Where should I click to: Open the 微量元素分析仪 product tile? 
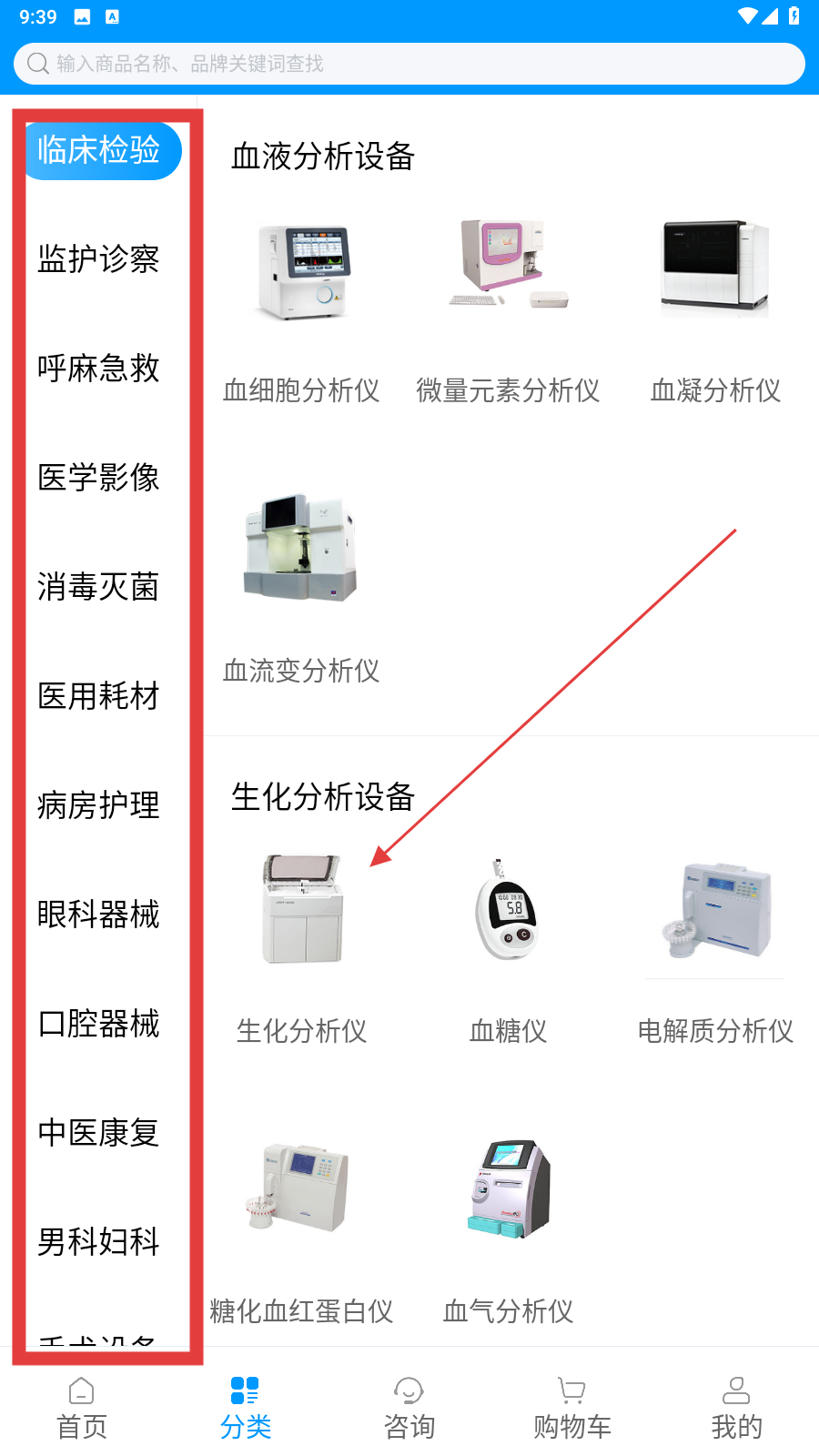click(x=508, y=309)
